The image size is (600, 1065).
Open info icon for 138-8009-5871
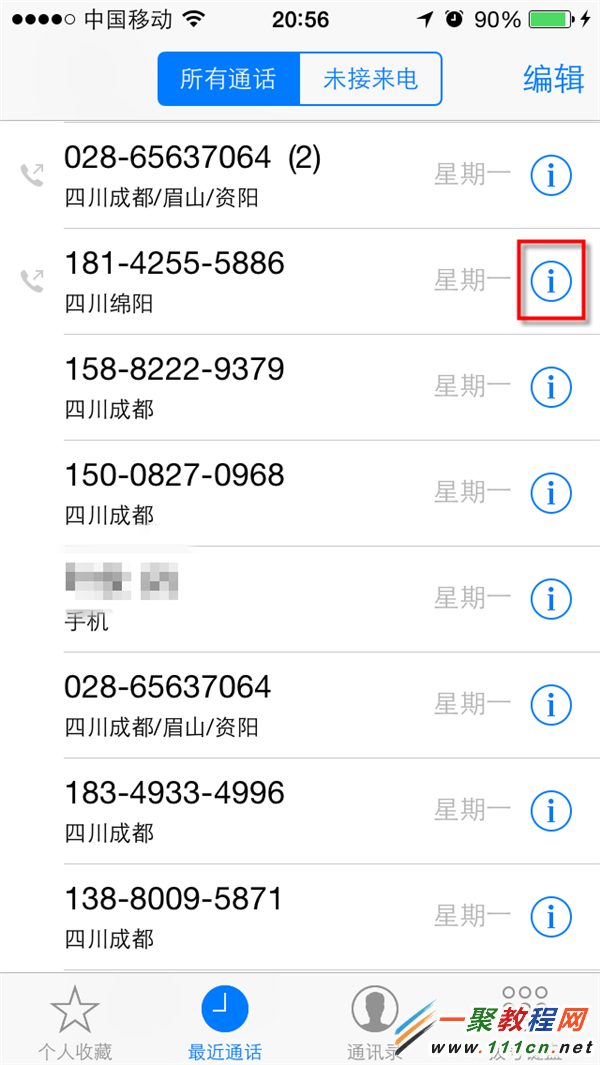point(550,916)
